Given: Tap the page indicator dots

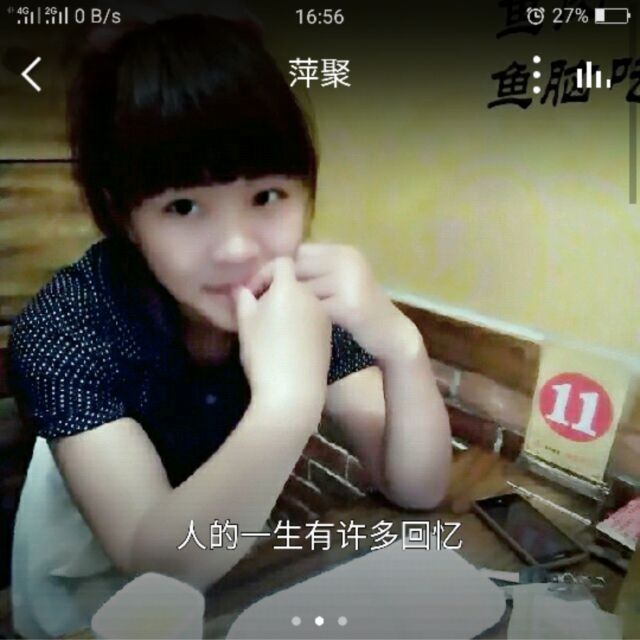Looking at the screenshot, I should [319, 621].
